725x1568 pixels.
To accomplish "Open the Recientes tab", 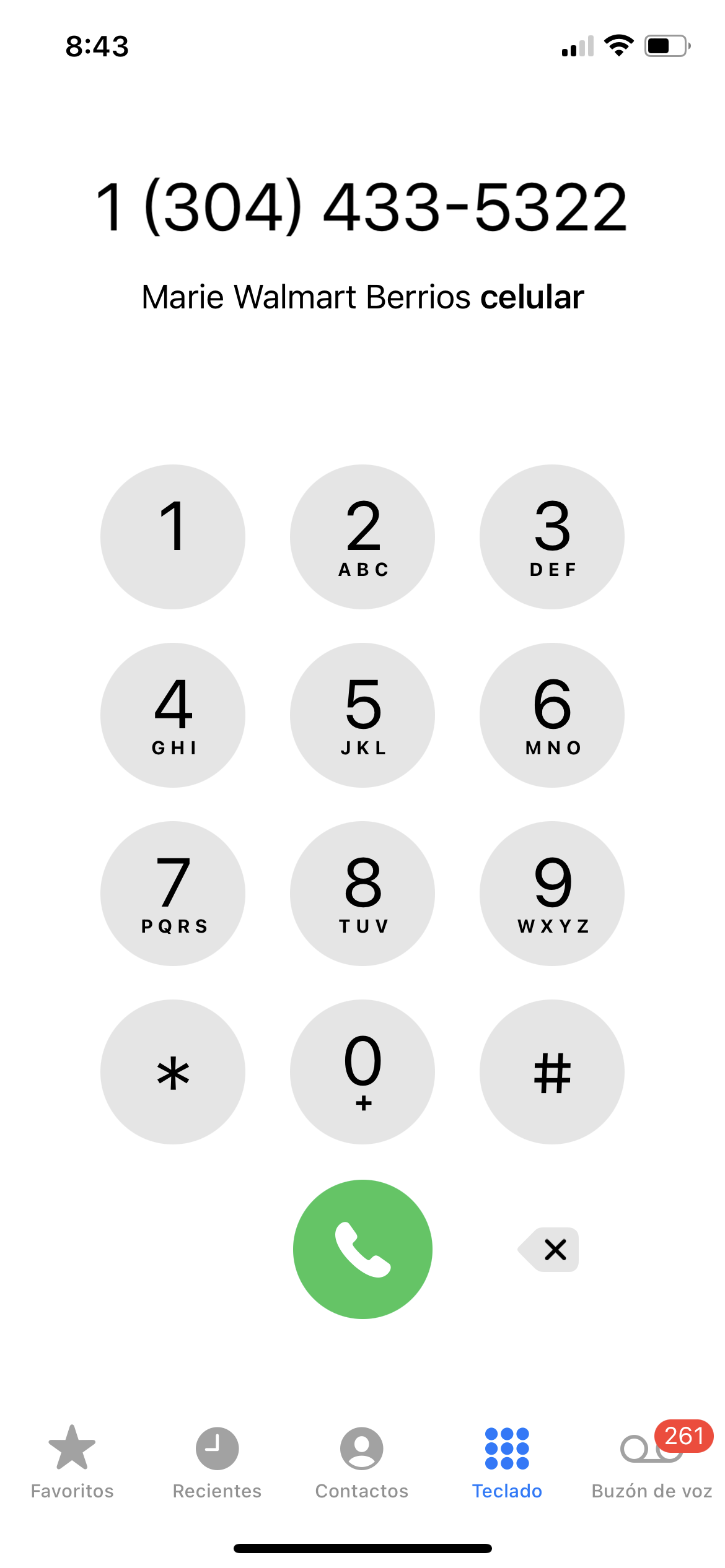I will pos(217,1461).
